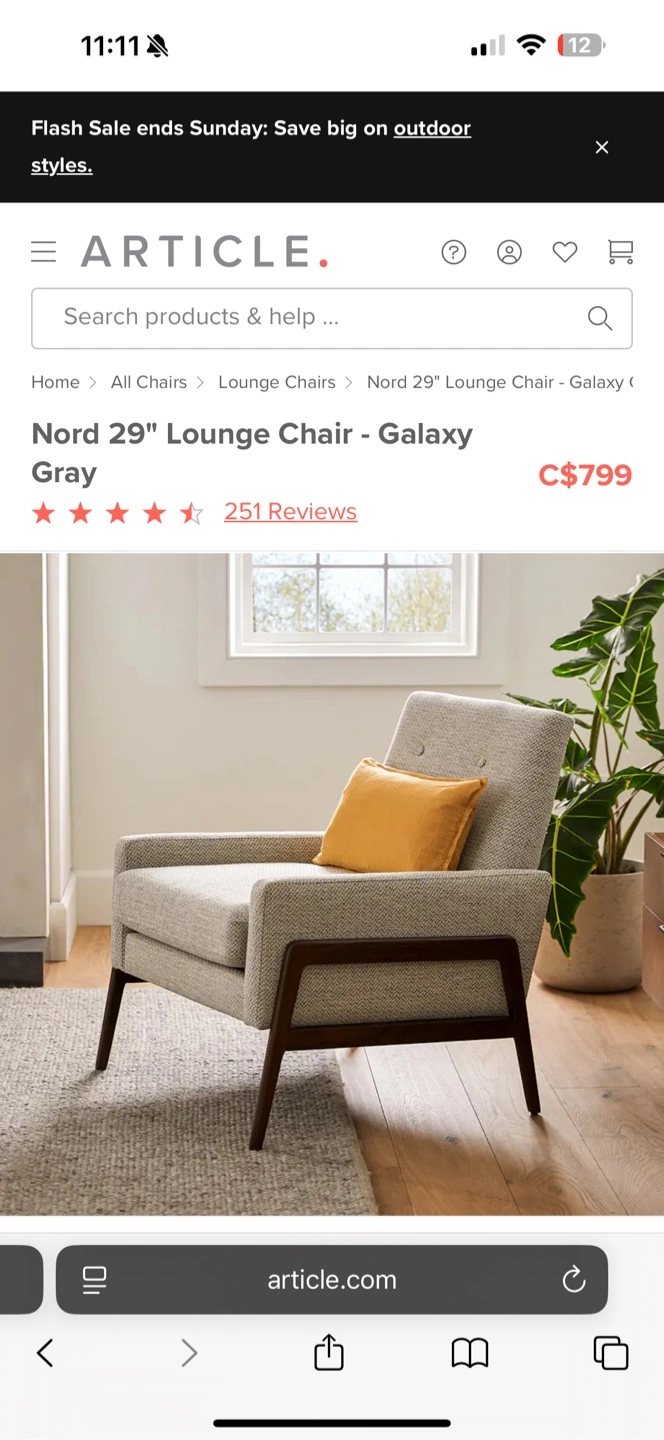Dismiss the Flash Sale banner
664x1440 pixels.
(602, 147)
